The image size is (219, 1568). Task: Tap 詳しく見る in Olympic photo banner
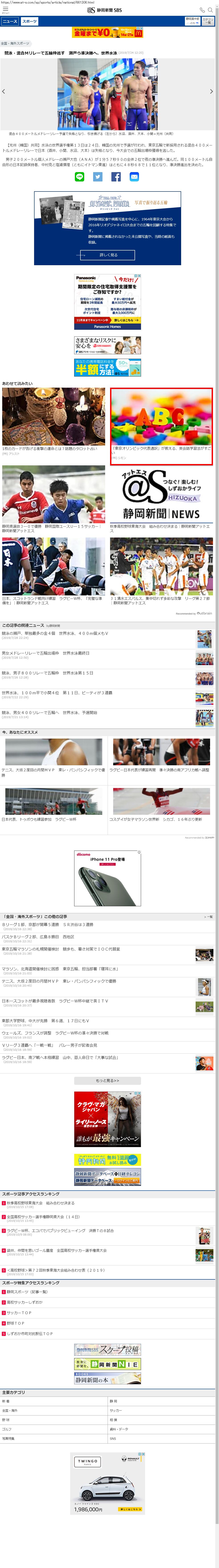pos(107,255)
